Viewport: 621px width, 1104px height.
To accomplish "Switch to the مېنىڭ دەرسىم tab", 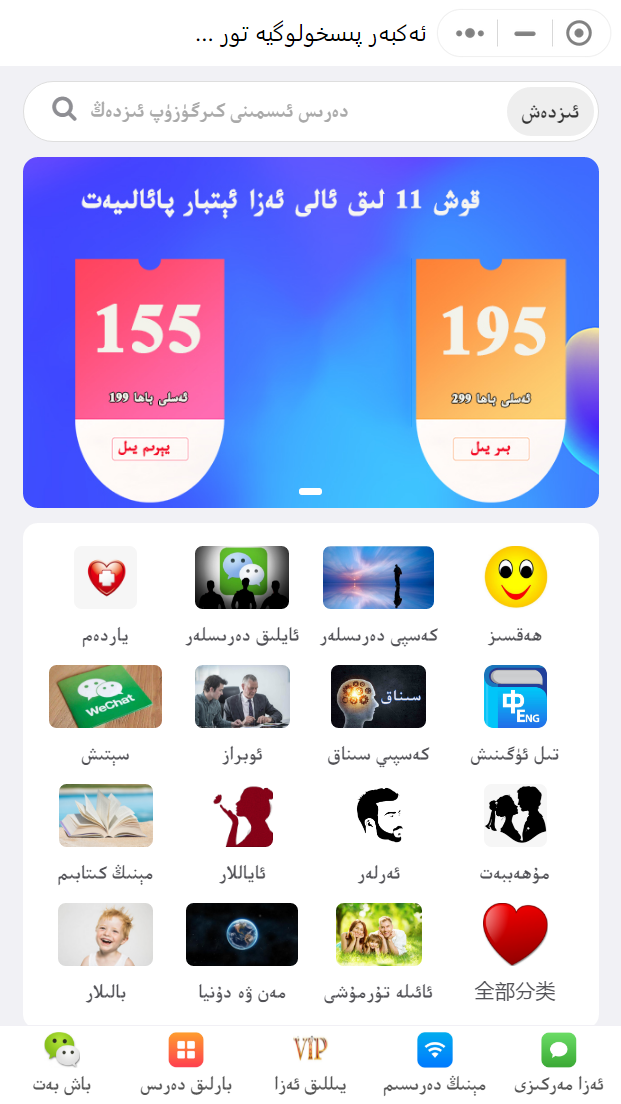I will (x=434, y=1064).
